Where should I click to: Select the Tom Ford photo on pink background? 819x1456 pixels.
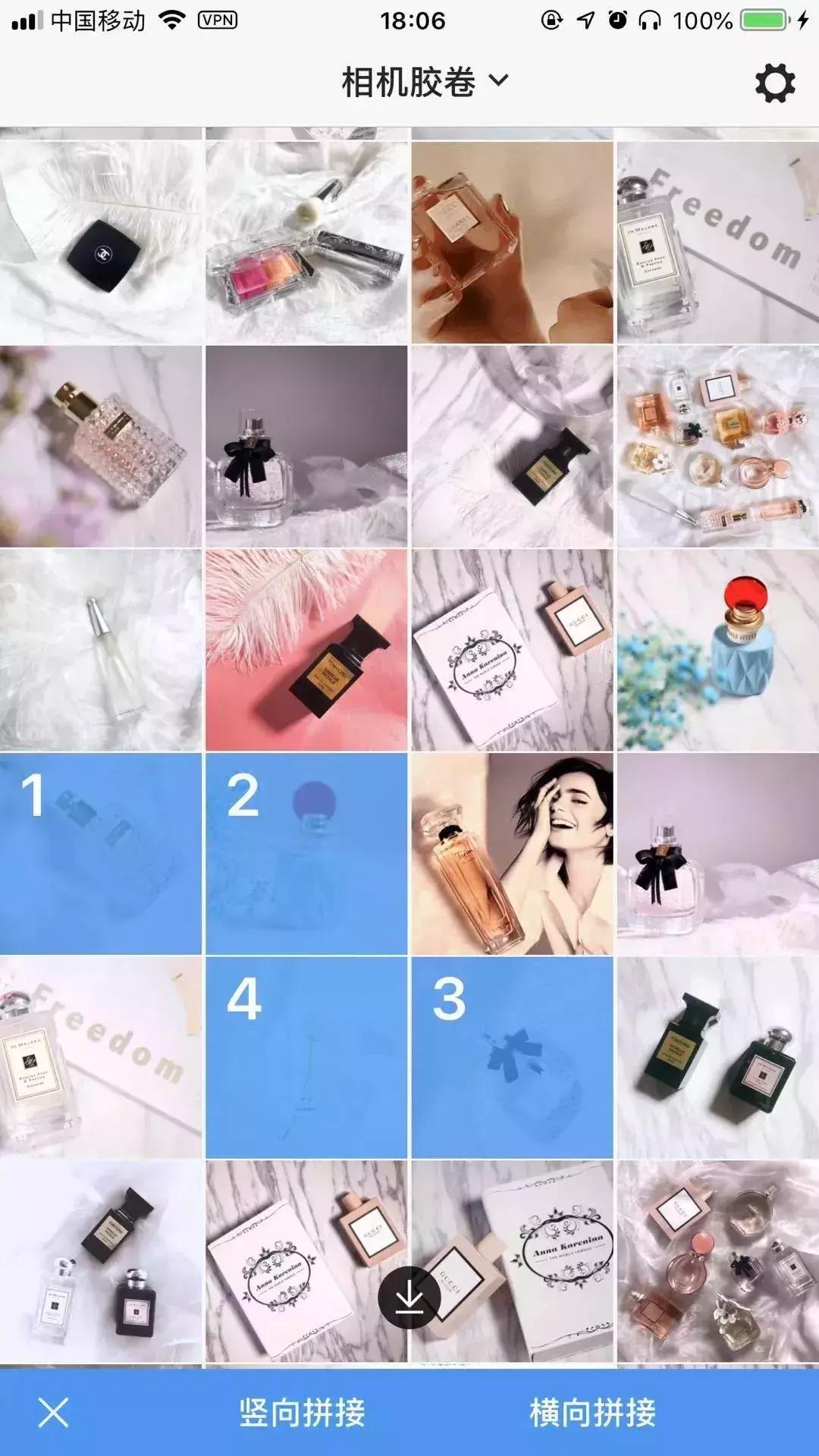306,650
